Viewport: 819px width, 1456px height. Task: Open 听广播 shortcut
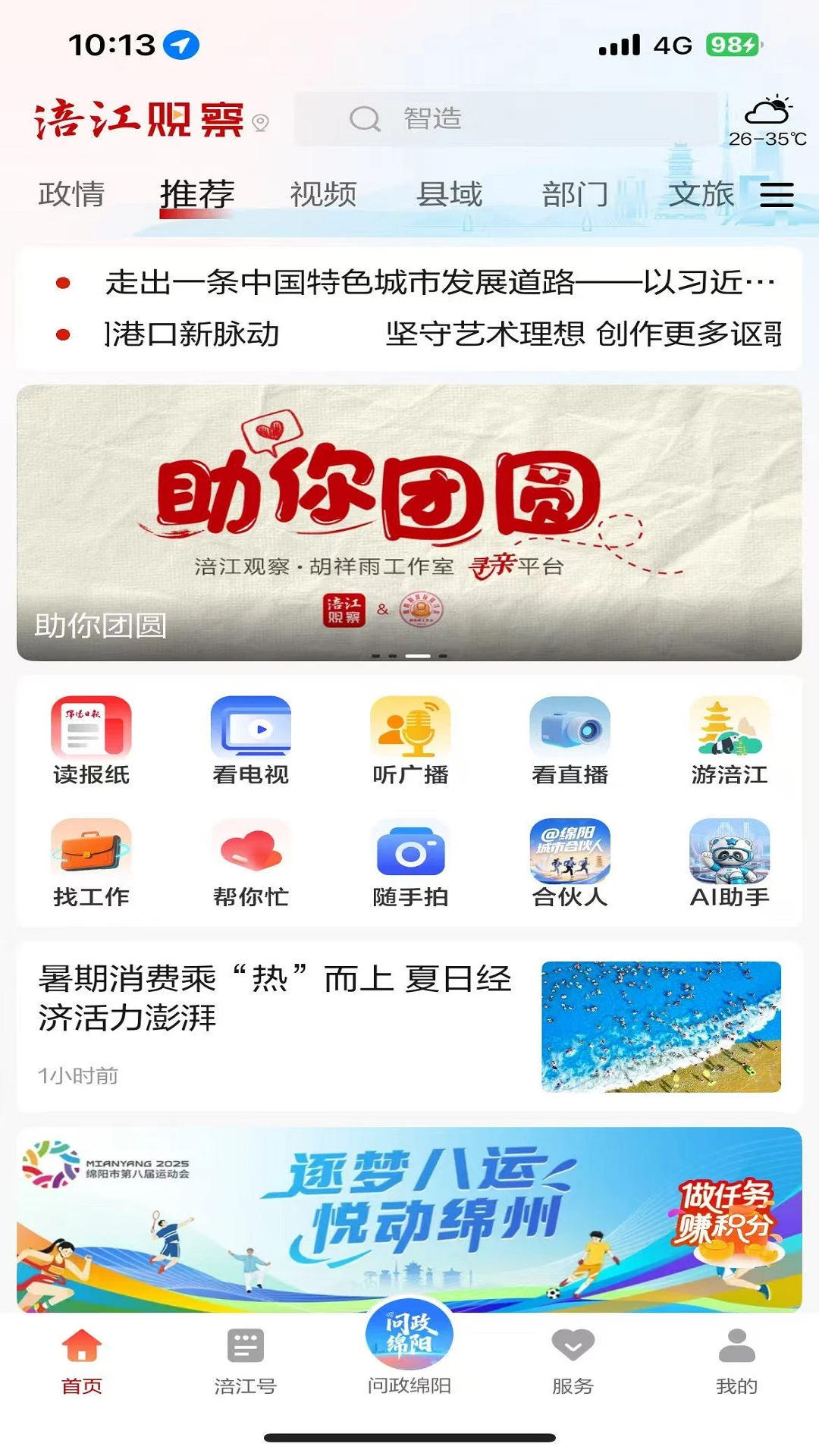pyautogui.click(x=410, y=741)
